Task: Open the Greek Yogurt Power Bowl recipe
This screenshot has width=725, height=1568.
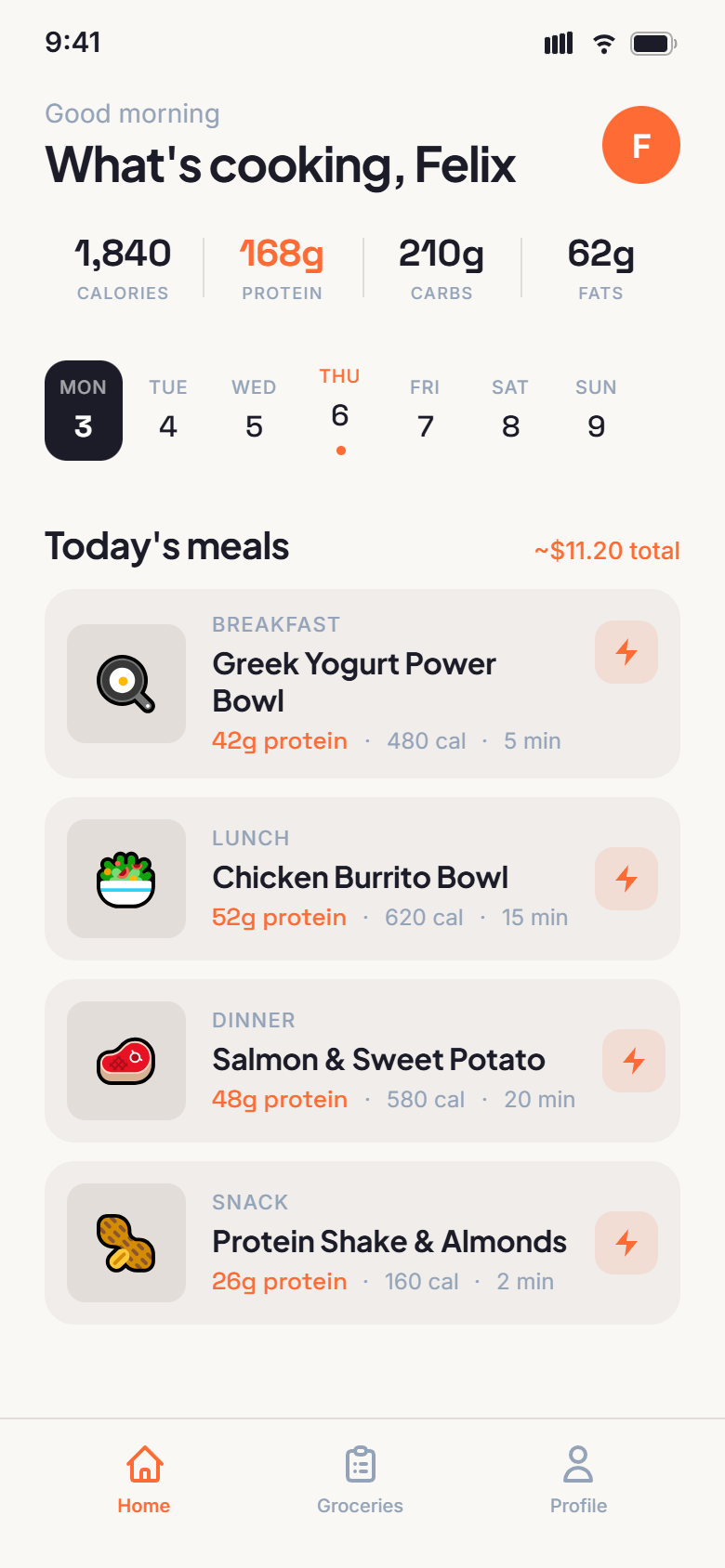Action: coord(353,682)
